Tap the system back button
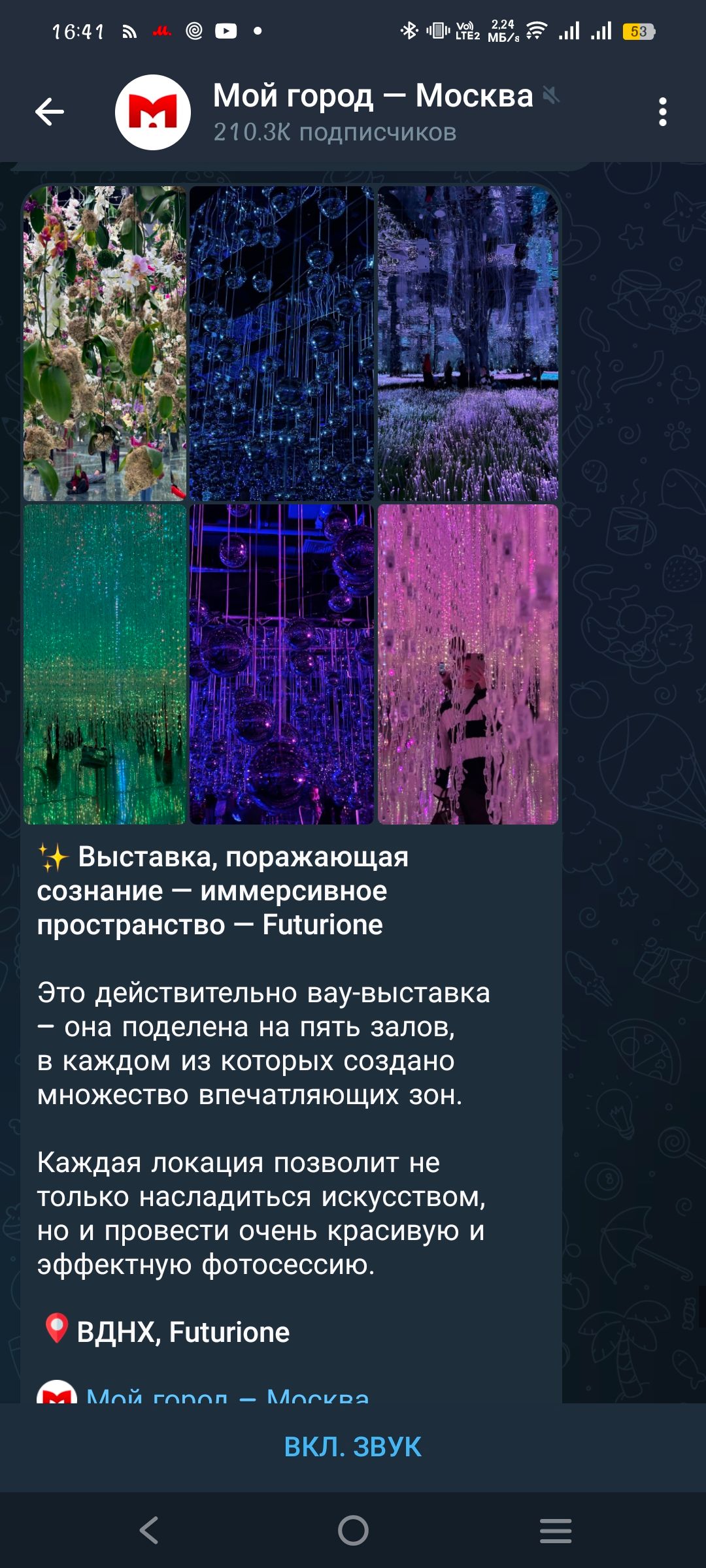706x1568 pixels. pos(150,1530)
